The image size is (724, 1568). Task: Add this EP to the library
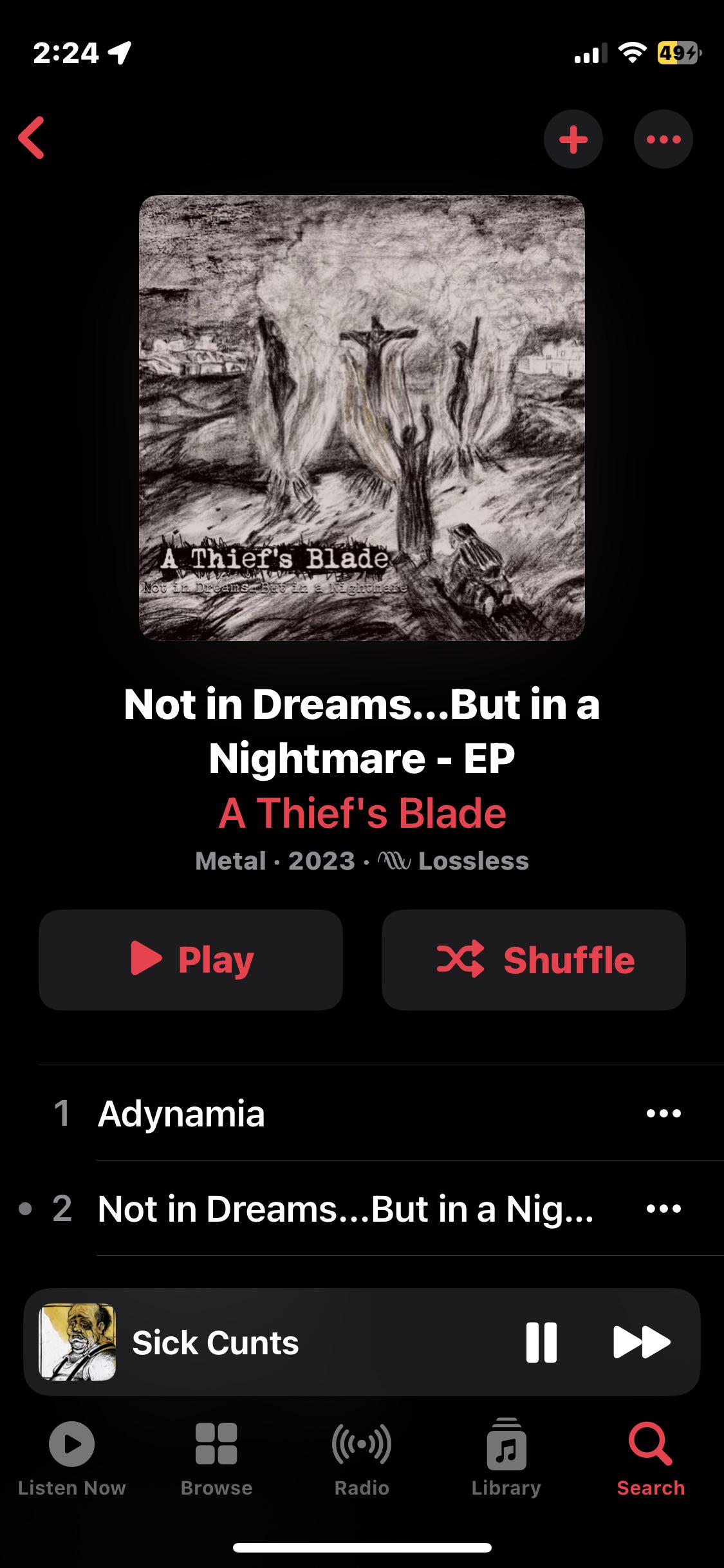tap(573, 139)
